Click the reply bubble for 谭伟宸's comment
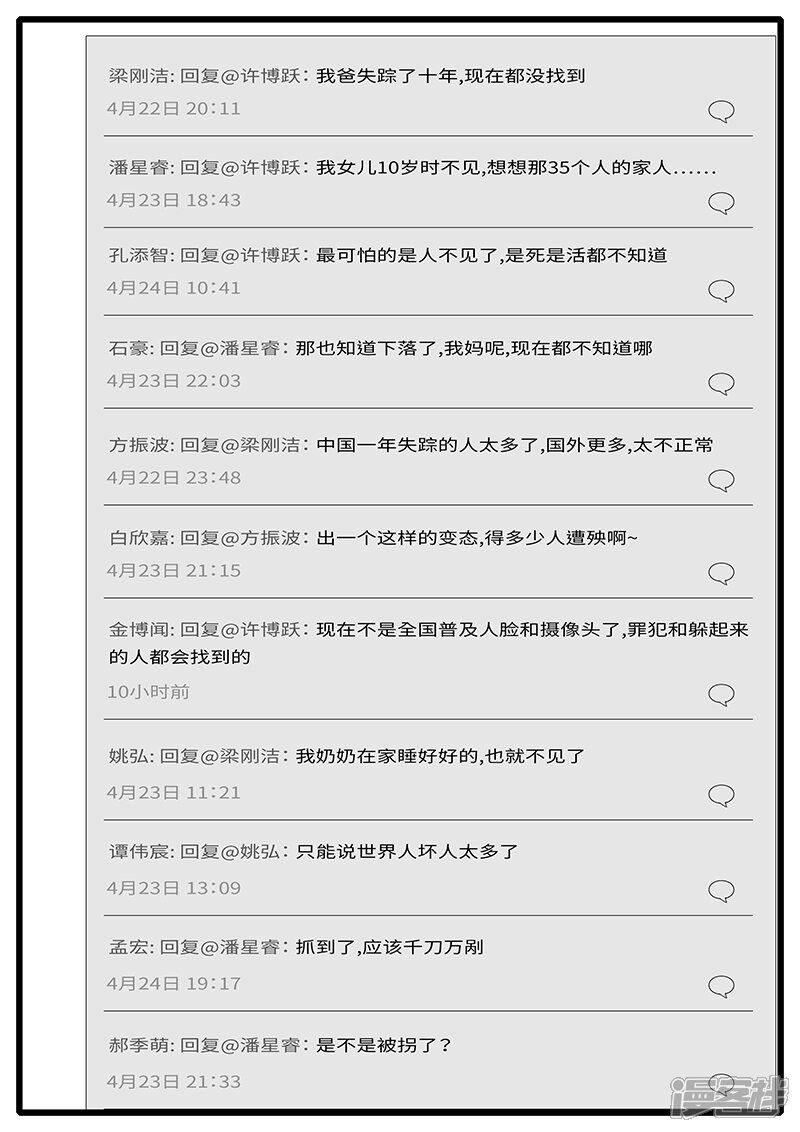 pyautogui.click(x=722, y=890)
